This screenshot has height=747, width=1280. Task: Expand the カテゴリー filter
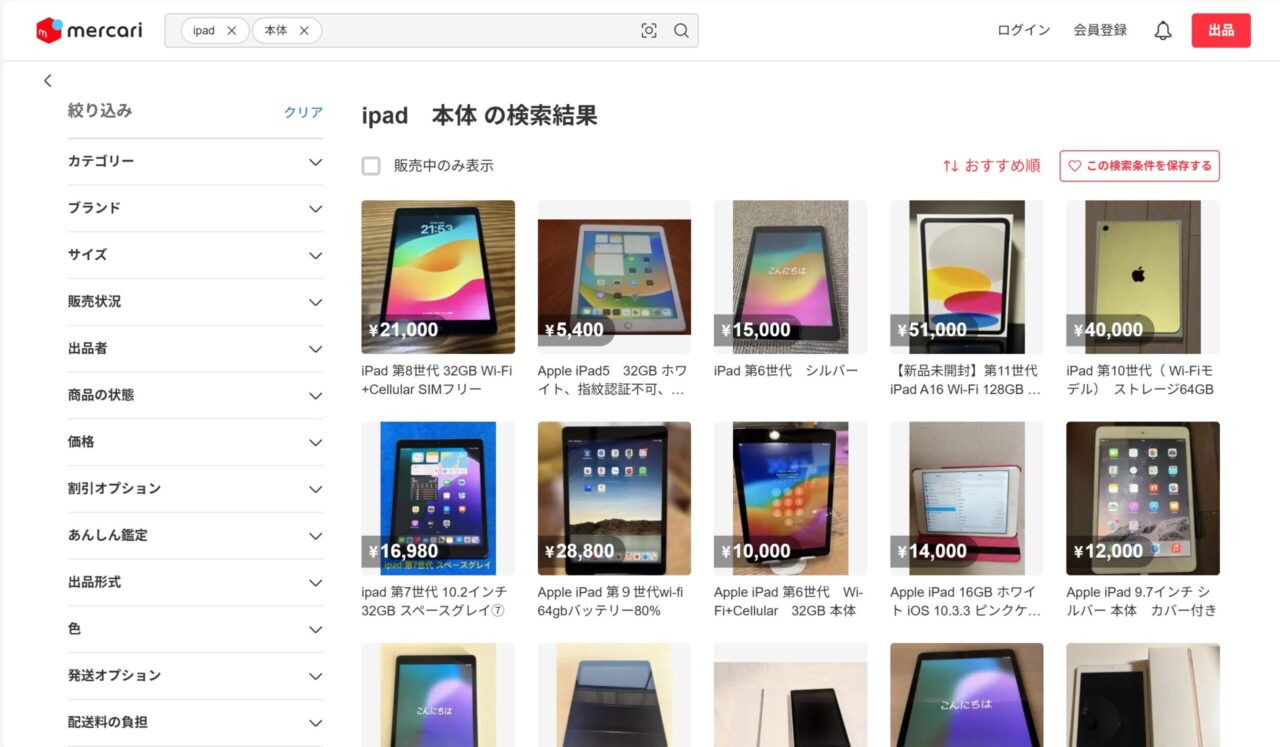(x=195, y=162)
